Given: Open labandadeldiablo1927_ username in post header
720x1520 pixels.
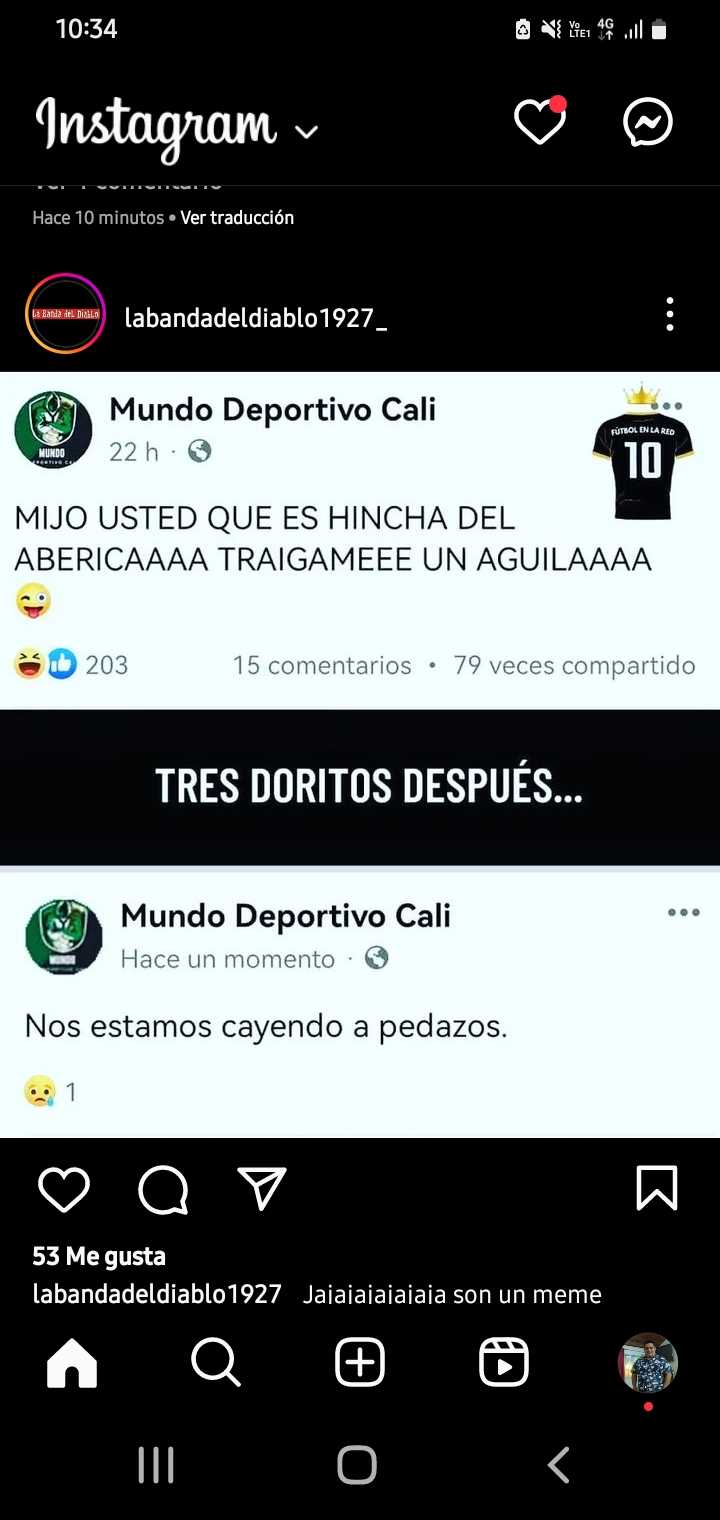Looking at the screenshot, I should pyautogui.click(x=256, y=318).
